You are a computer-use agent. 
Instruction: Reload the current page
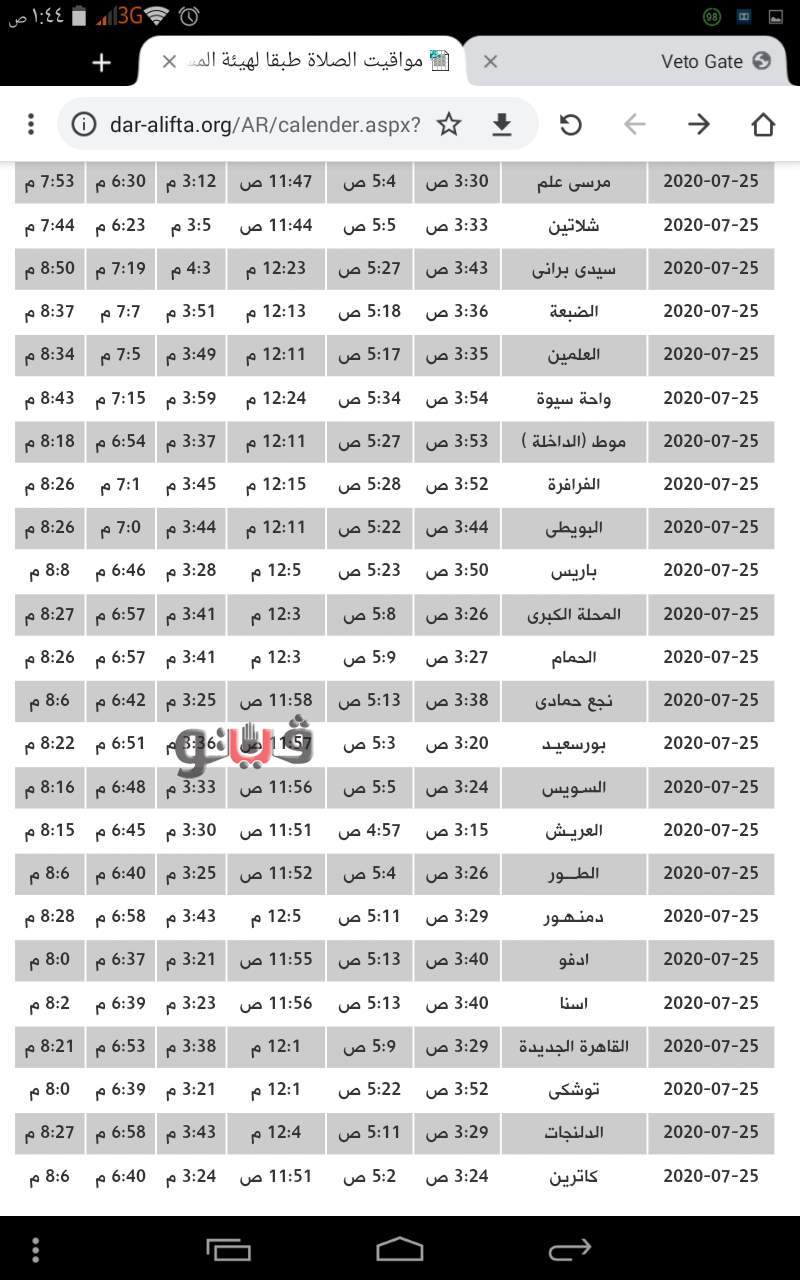pos(570,124)
